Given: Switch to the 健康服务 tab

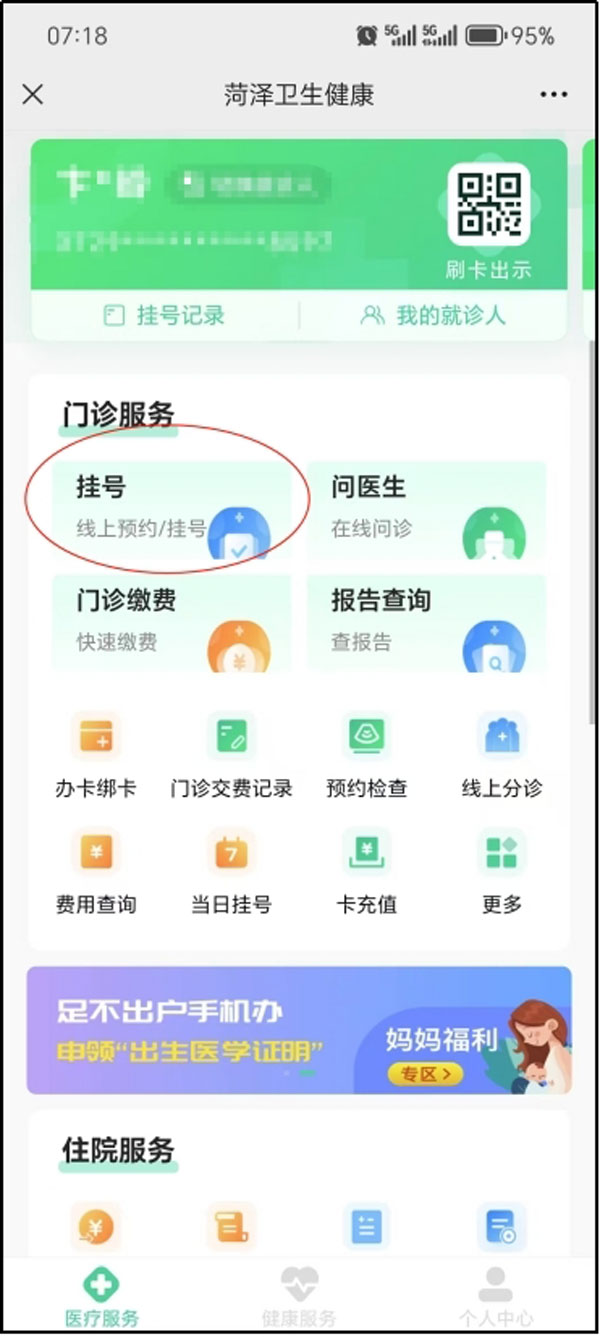Looking at the screenshot, I should click(299, 1295).
